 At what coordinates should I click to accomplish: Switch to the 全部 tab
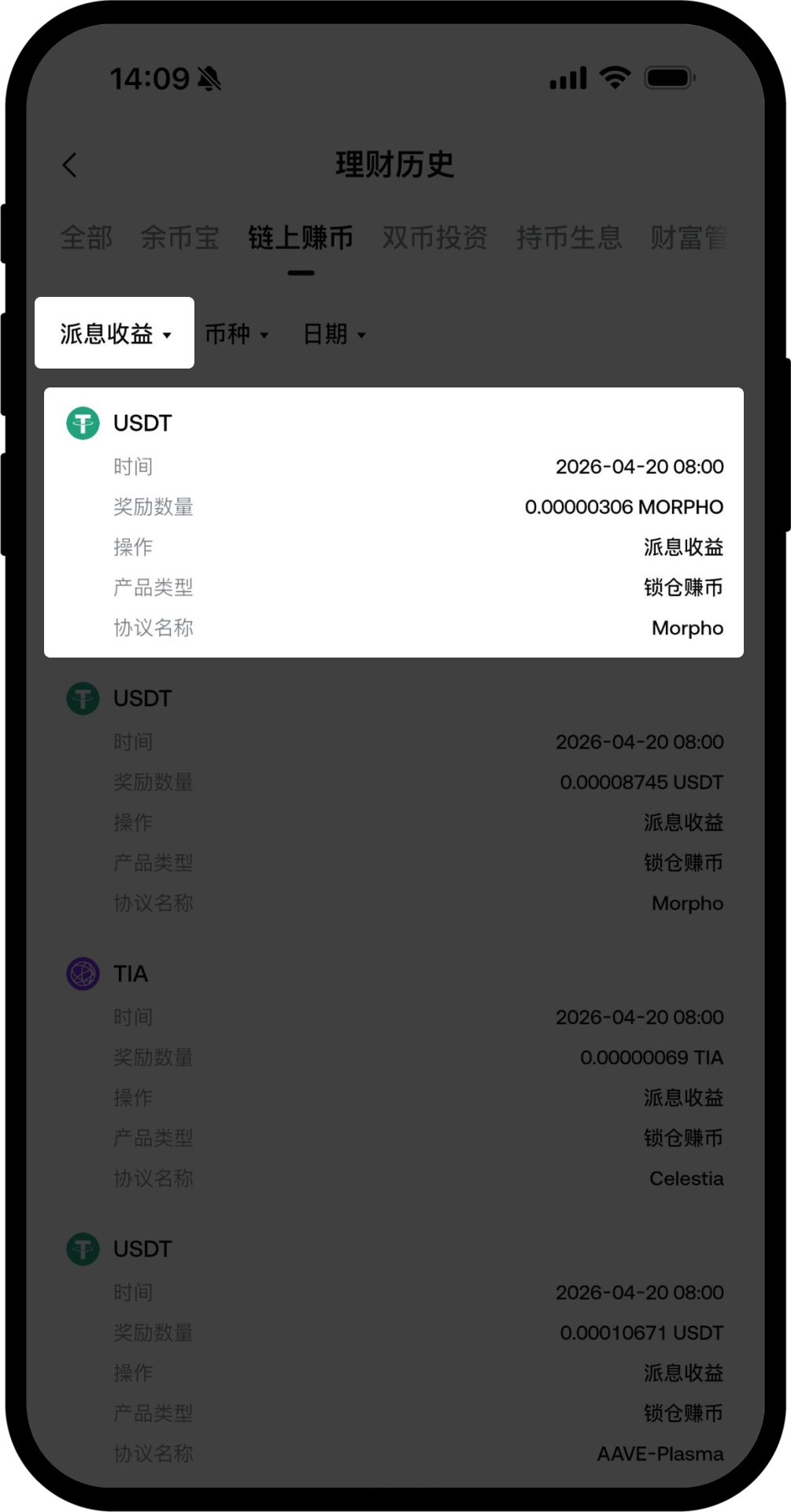[x=87, y=238]
